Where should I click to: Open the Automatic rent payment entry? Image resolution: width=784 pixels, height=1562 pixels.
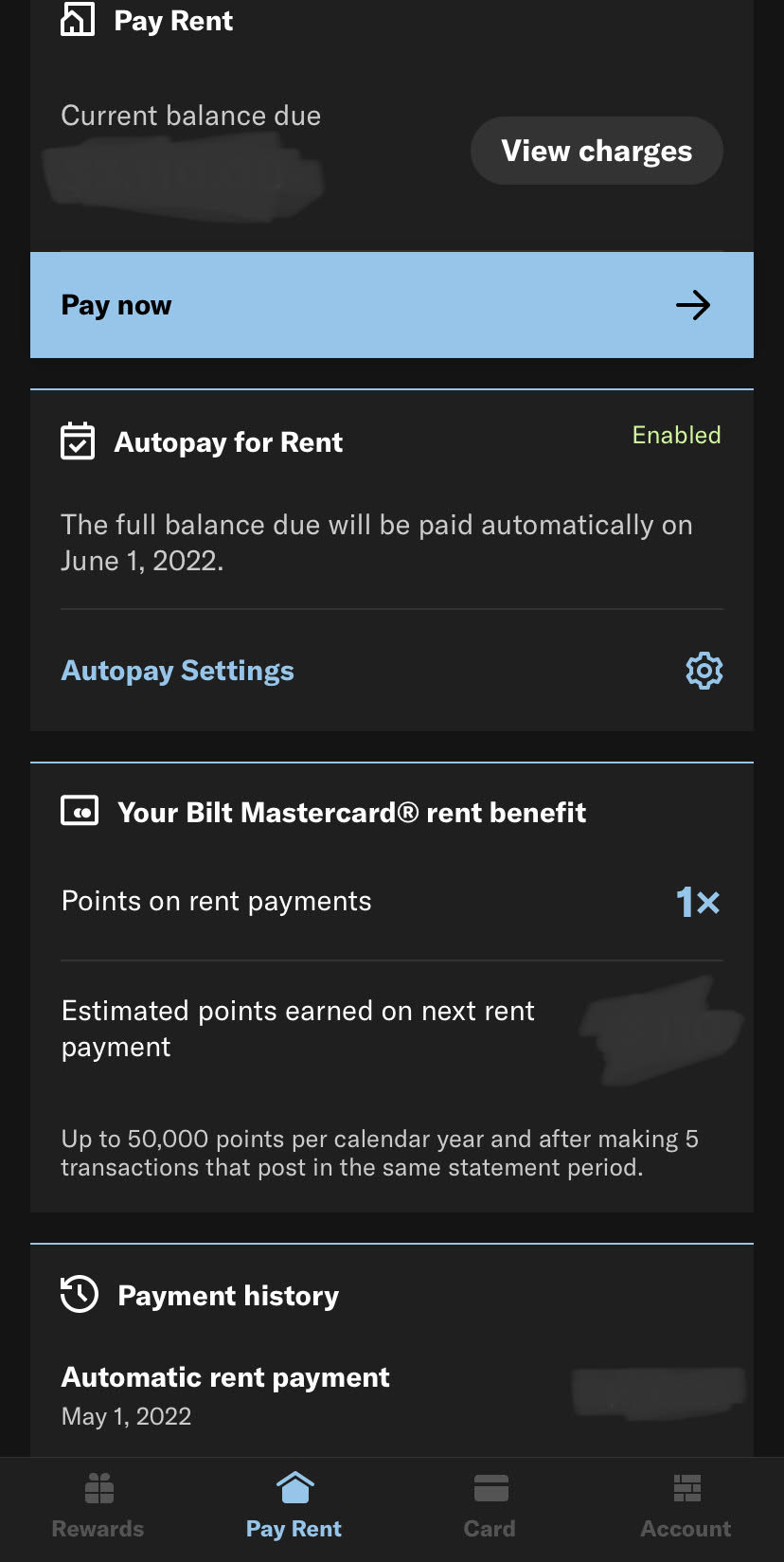click(224, 1376)
